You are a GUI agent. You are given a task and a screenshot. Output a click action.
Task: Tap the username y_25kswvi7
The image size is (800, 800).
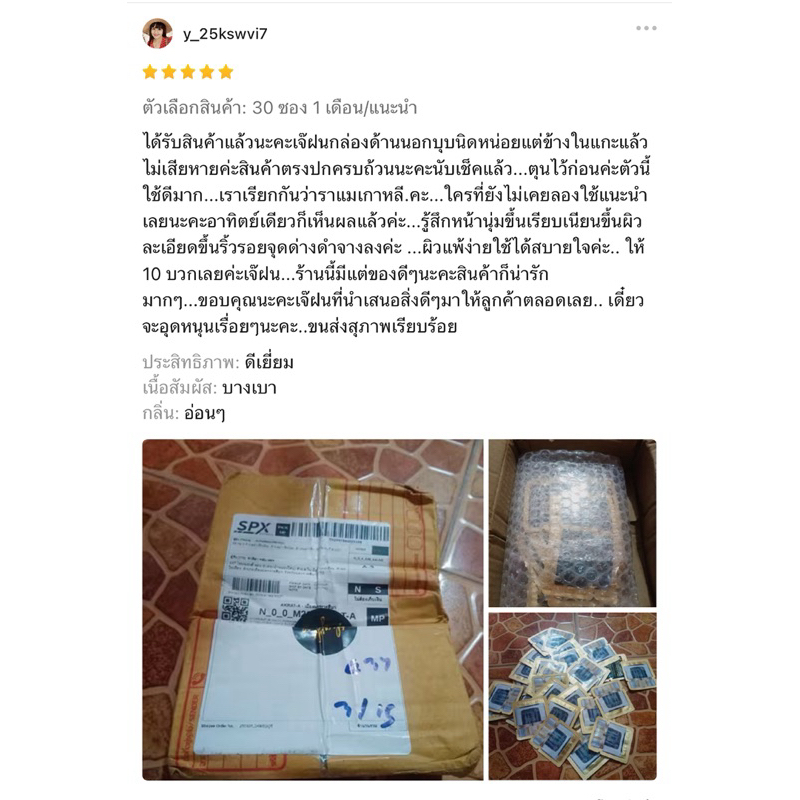coord(225,34)
